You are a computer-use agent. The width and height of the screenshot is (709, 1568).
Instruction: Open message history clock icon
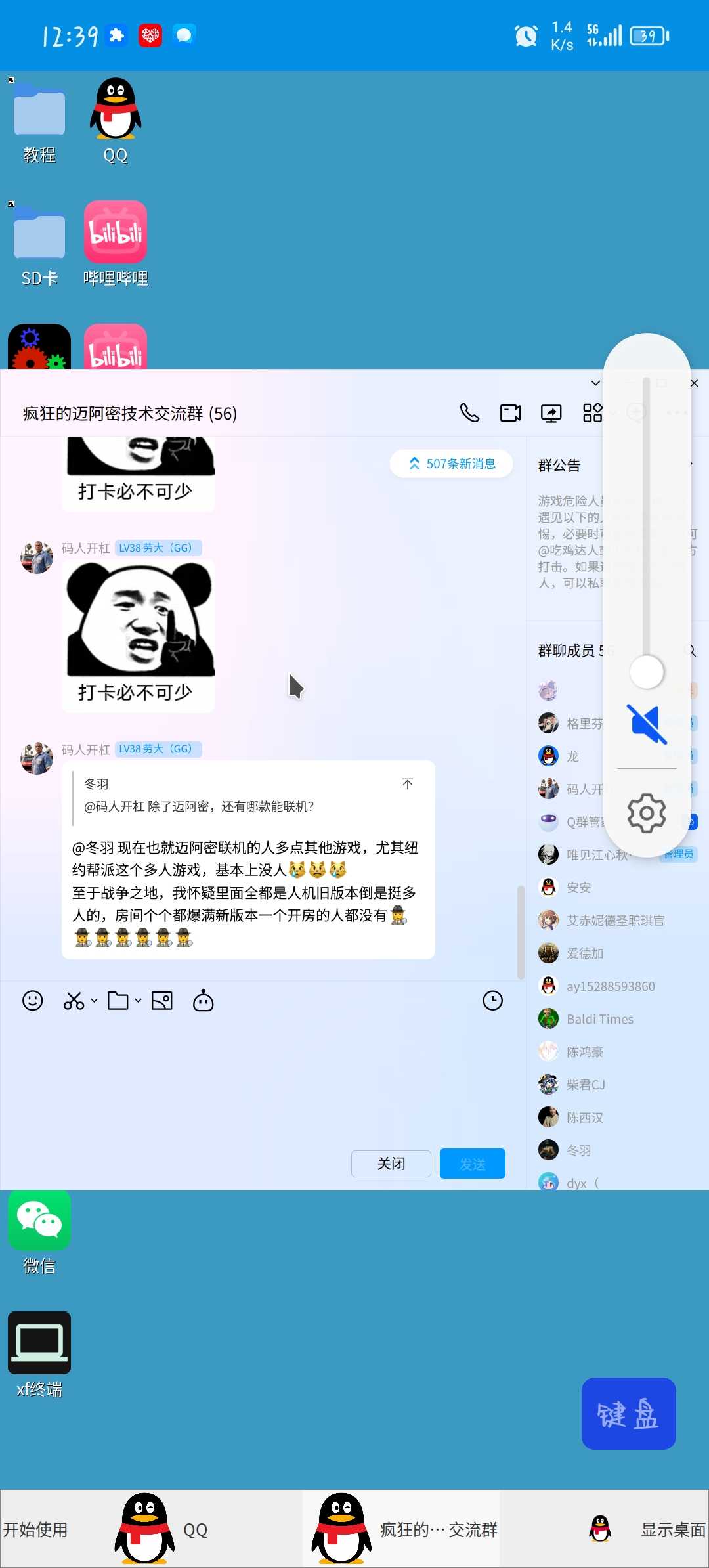tap(492, 1001)
